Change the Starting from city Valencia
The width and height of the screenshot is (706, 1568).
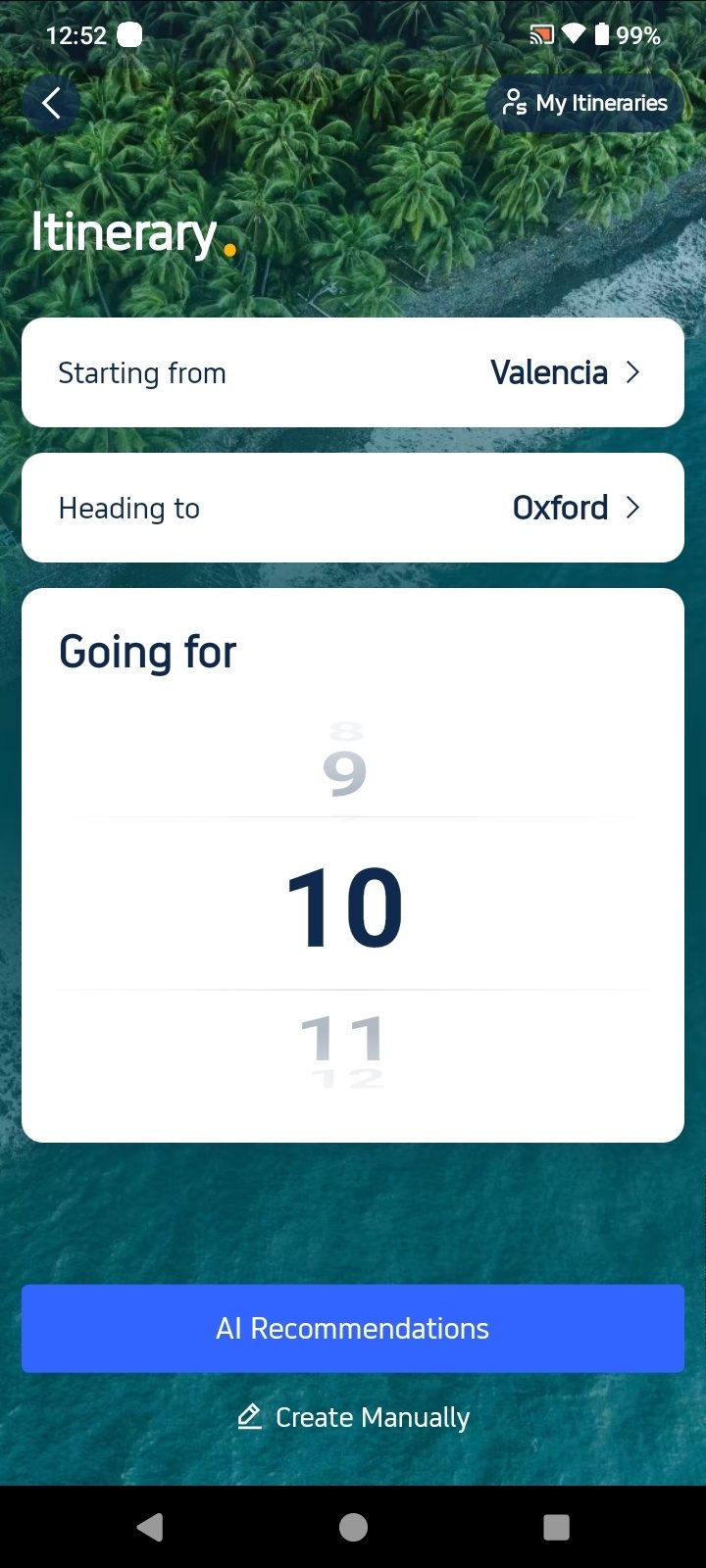click(353, 372)
